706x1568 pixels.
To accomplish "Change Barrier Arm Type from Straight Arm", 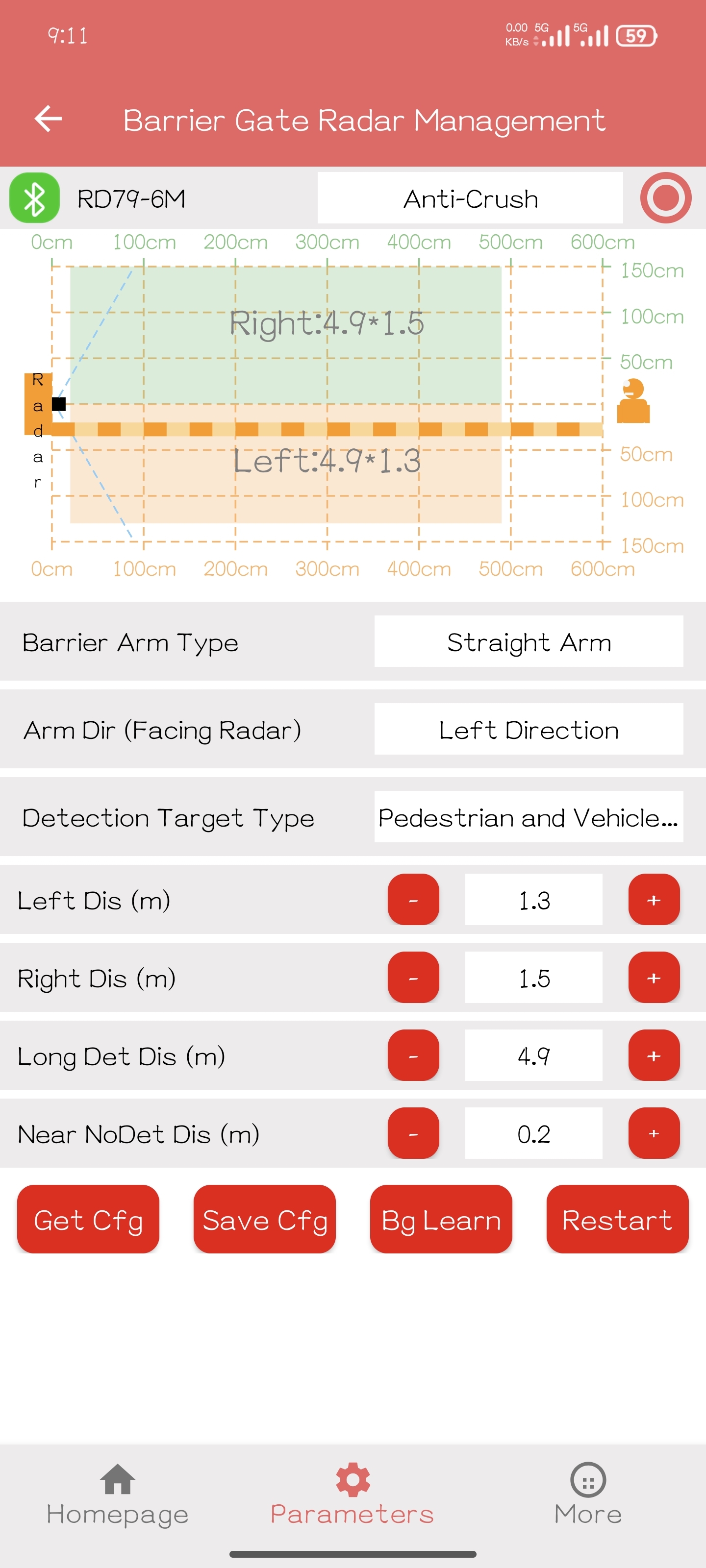I will point(528,641).
